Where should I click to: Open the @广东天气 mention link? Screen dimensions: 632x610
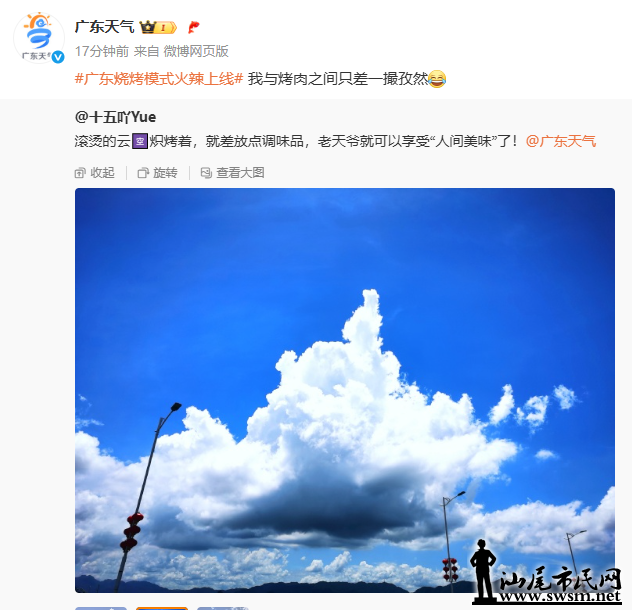[560, 141]
